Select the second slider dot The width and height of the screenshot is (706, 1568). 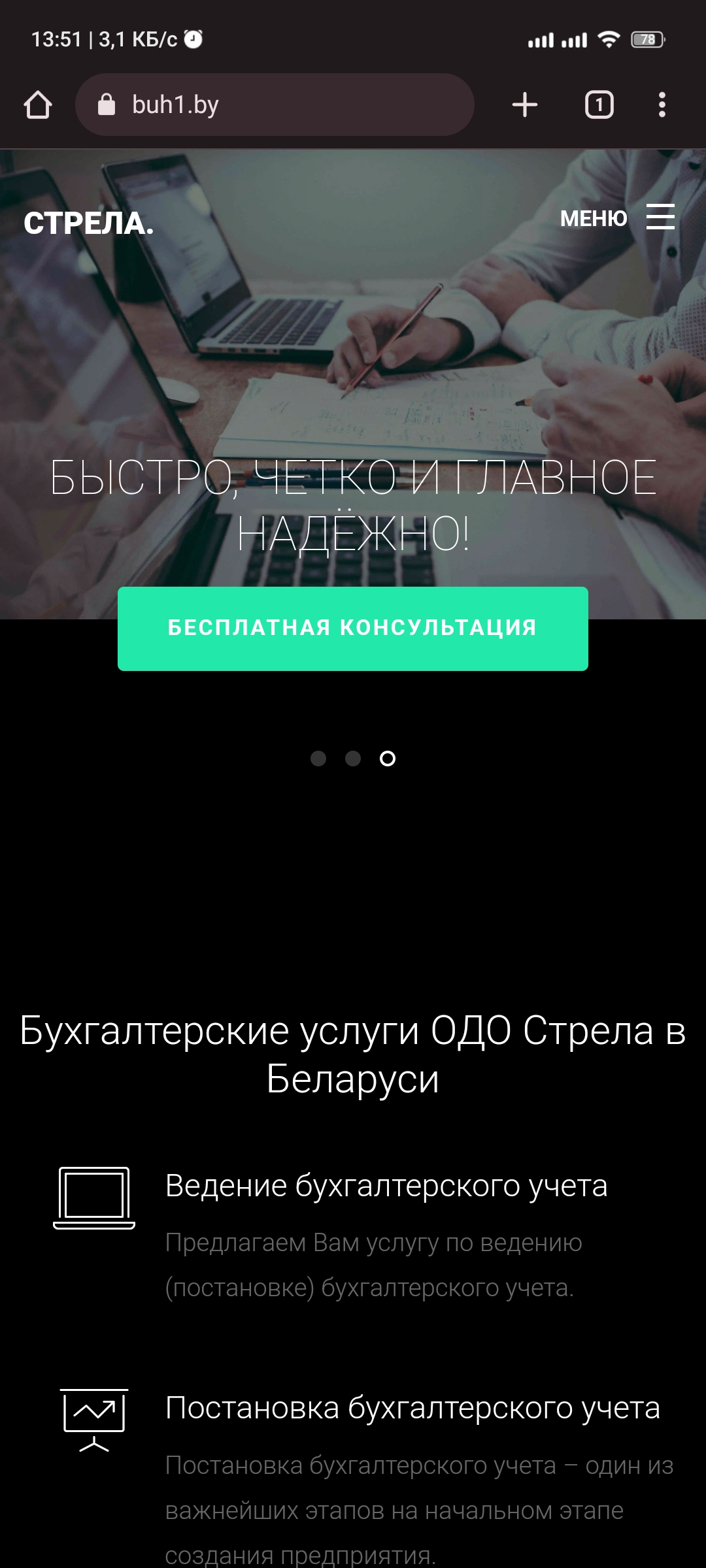(x=353, y=758)
